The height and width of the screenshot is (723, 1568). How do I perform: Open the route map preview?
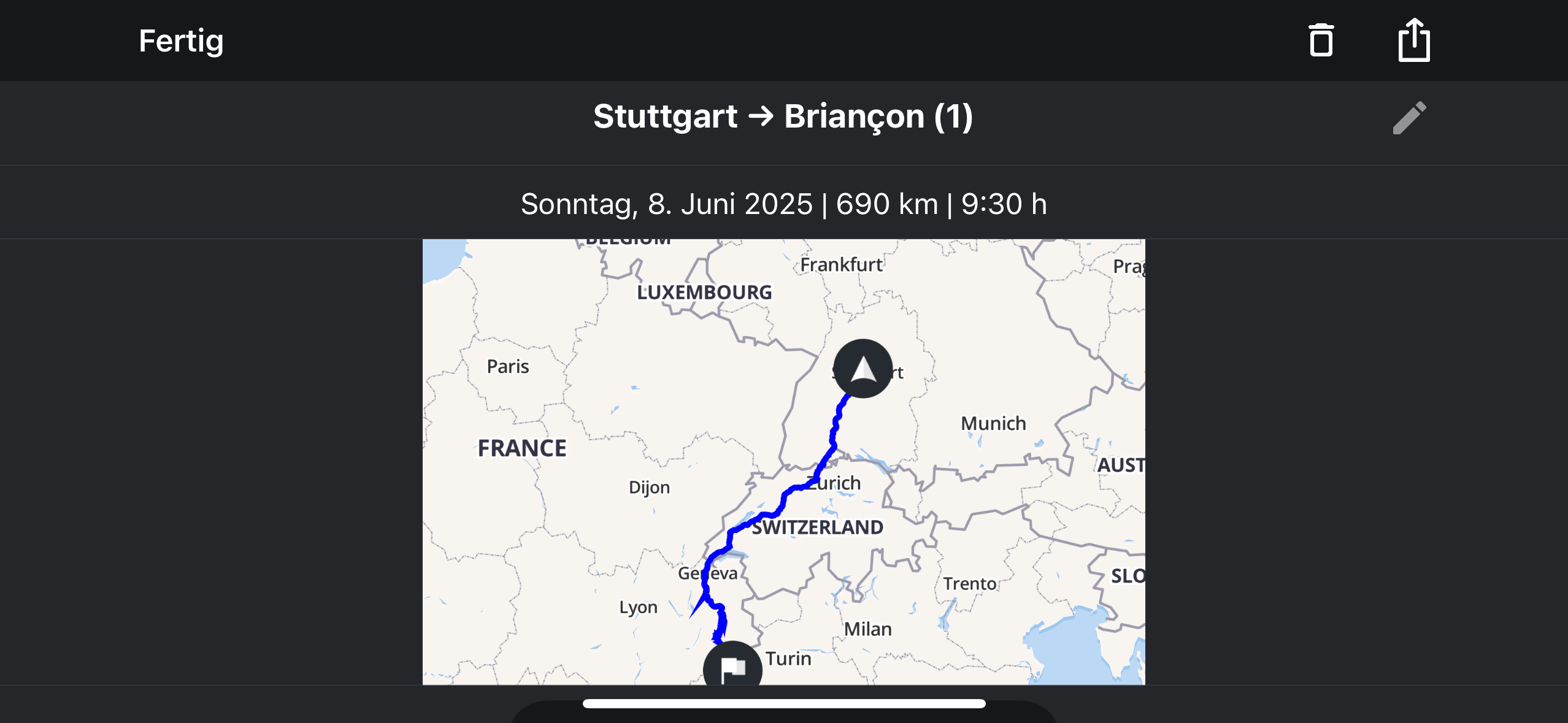783,461
